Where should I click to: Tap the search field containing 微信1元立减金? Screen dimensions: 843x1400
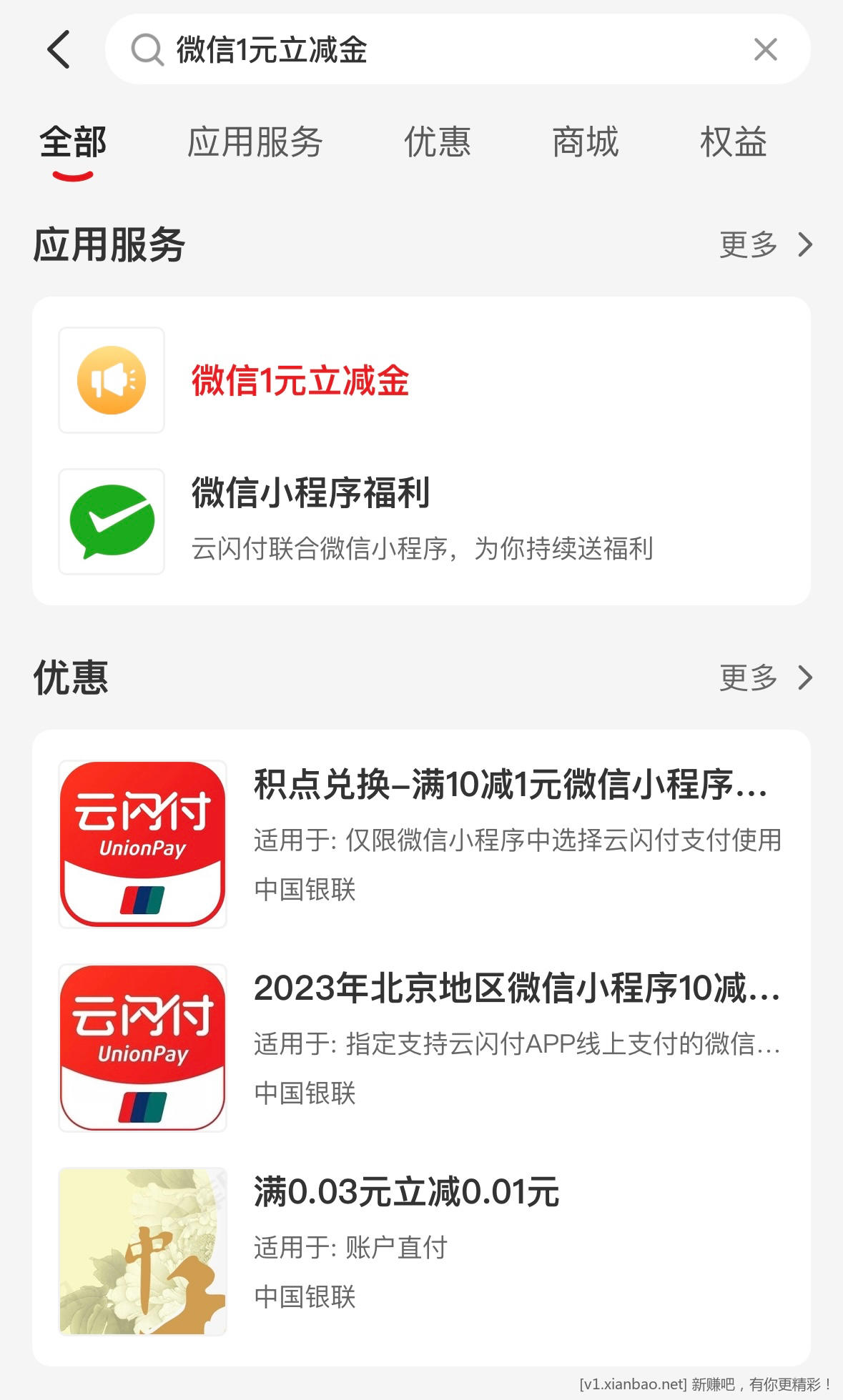(x=429, y=50)
